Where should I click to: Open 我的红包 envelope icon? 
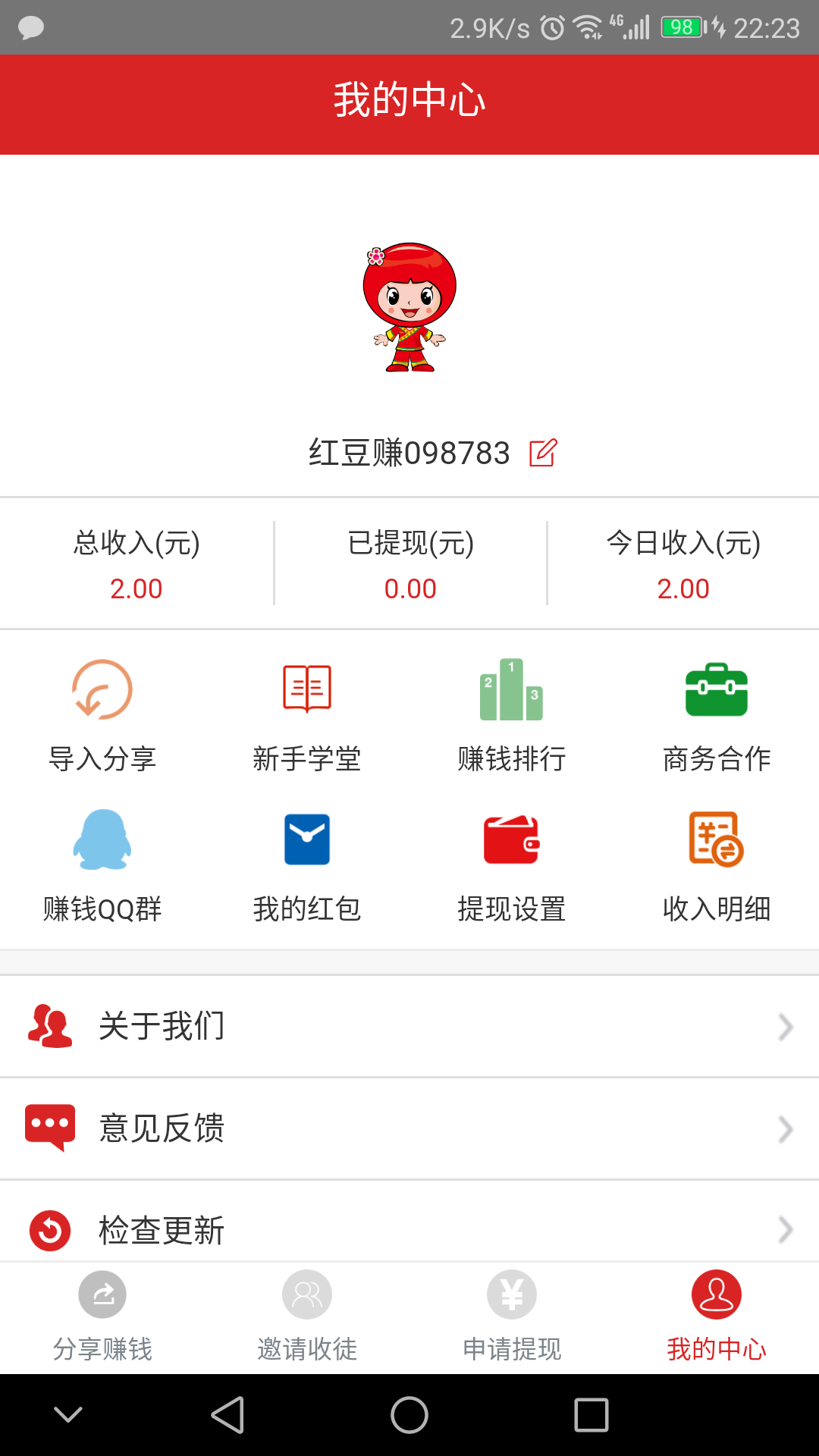coord(307,840)
